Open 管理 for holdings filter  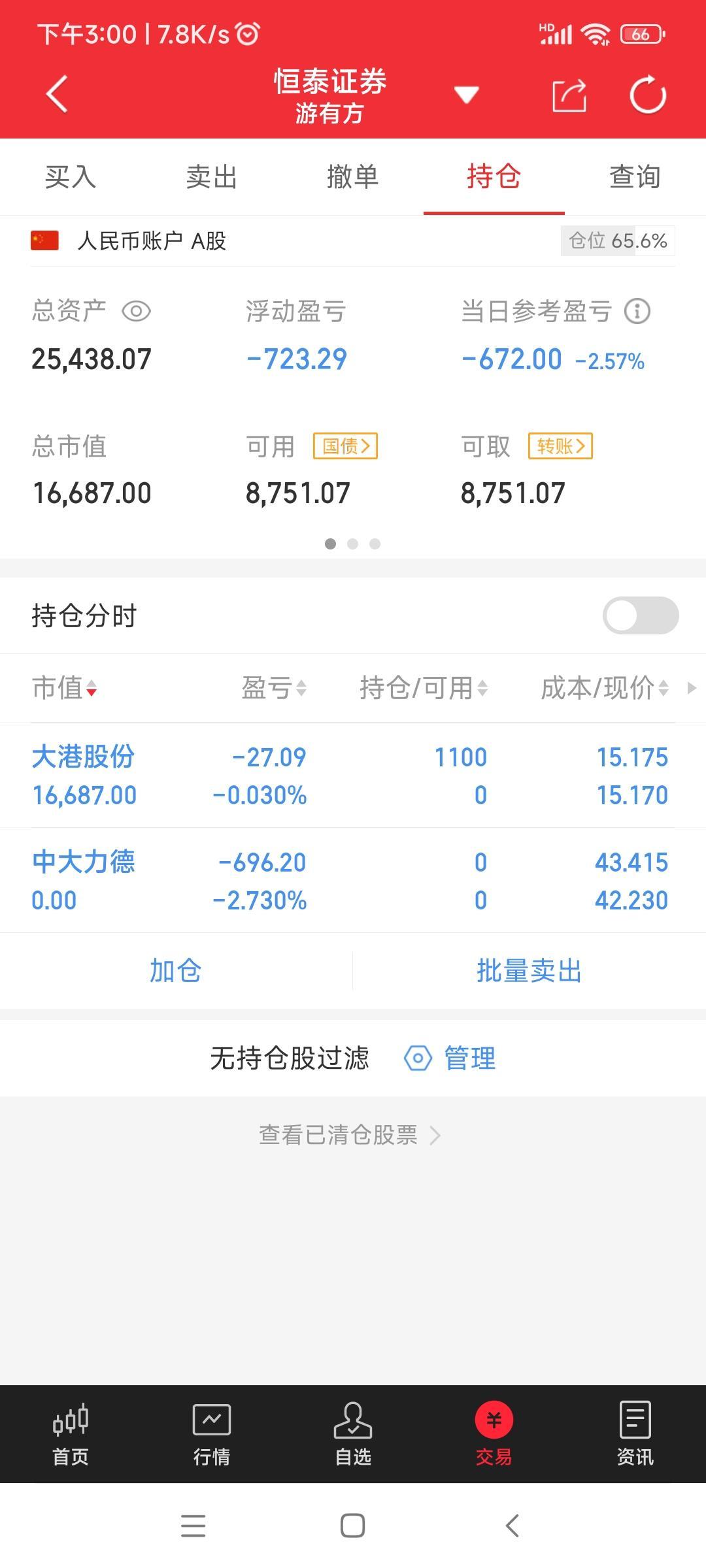point(450,1058)
